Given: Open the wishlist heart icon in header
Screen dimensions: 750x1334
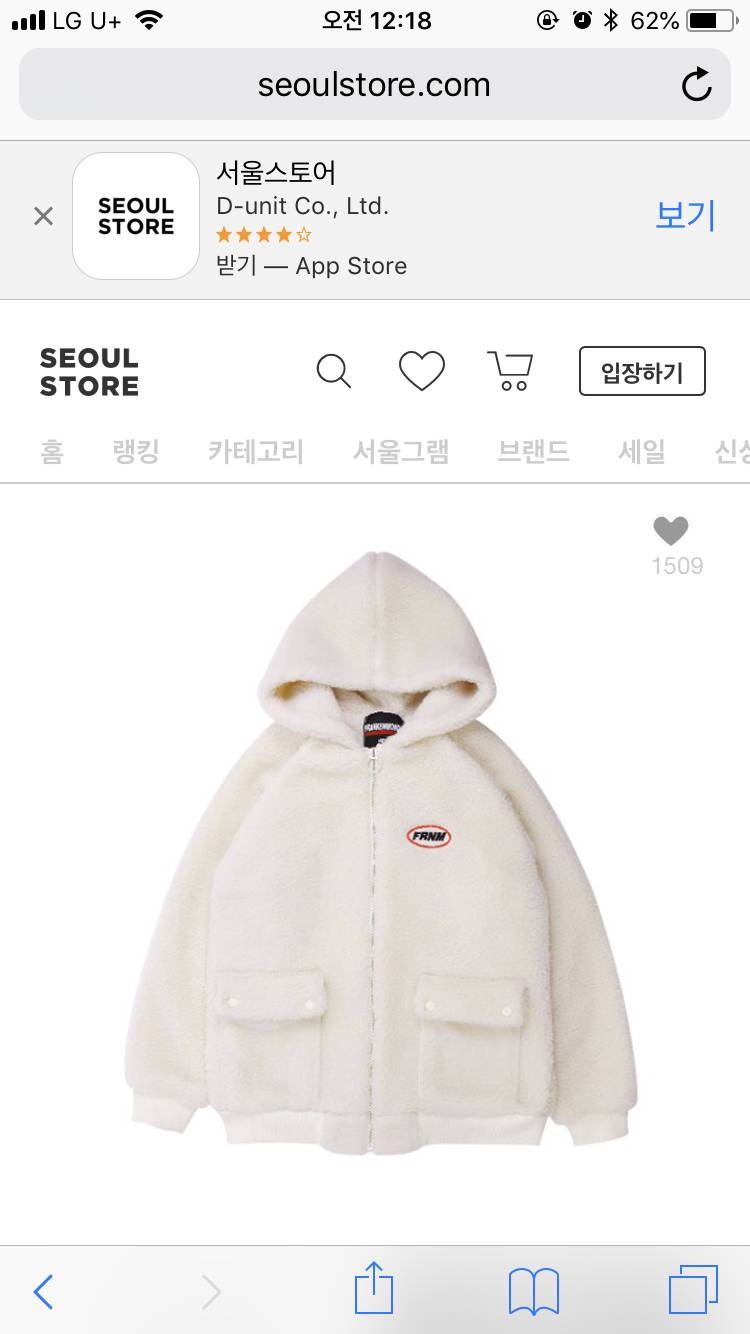Looking at the screenshot, I should point(421,370).
